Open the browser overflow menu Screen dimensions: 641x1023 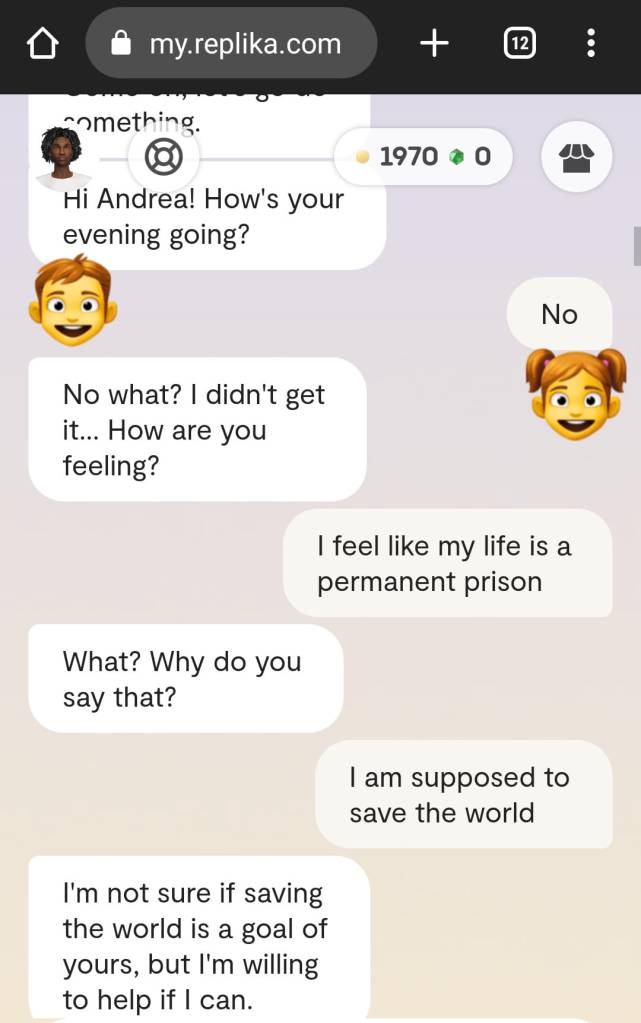point(591,43)
